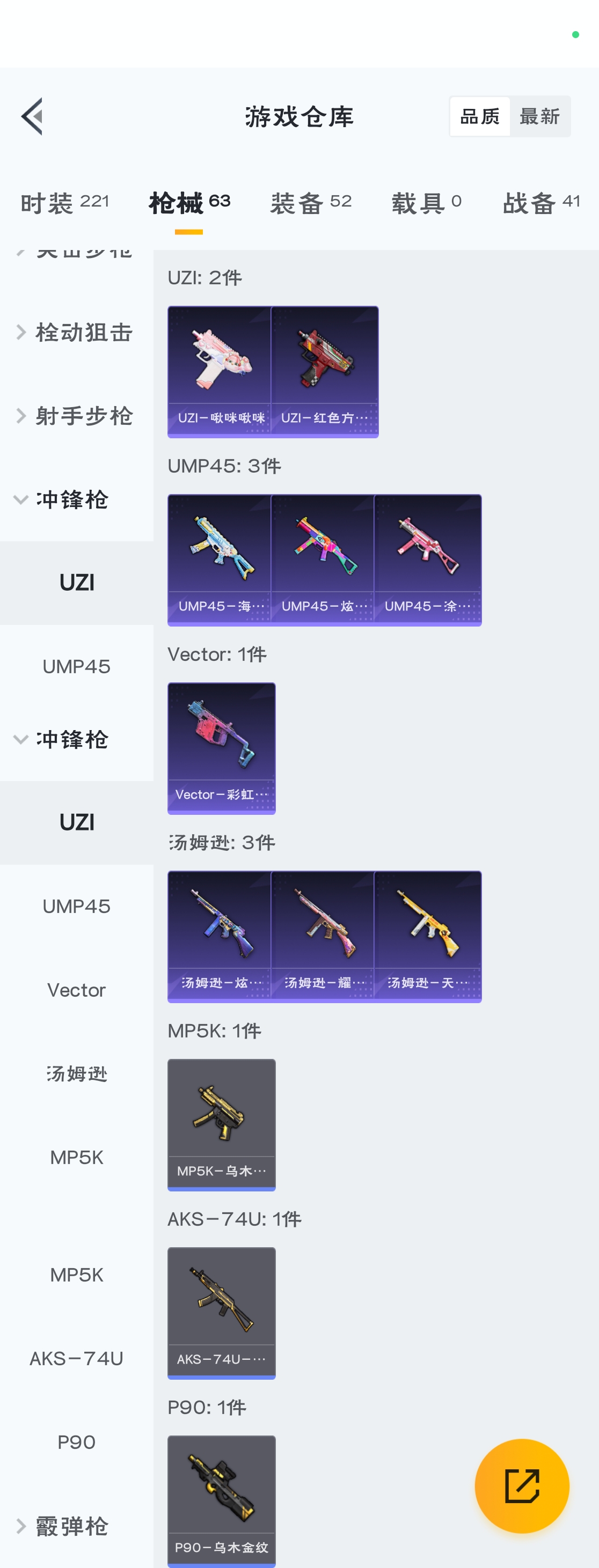Switch to the 战备 tab

click(x=540, y=203)
